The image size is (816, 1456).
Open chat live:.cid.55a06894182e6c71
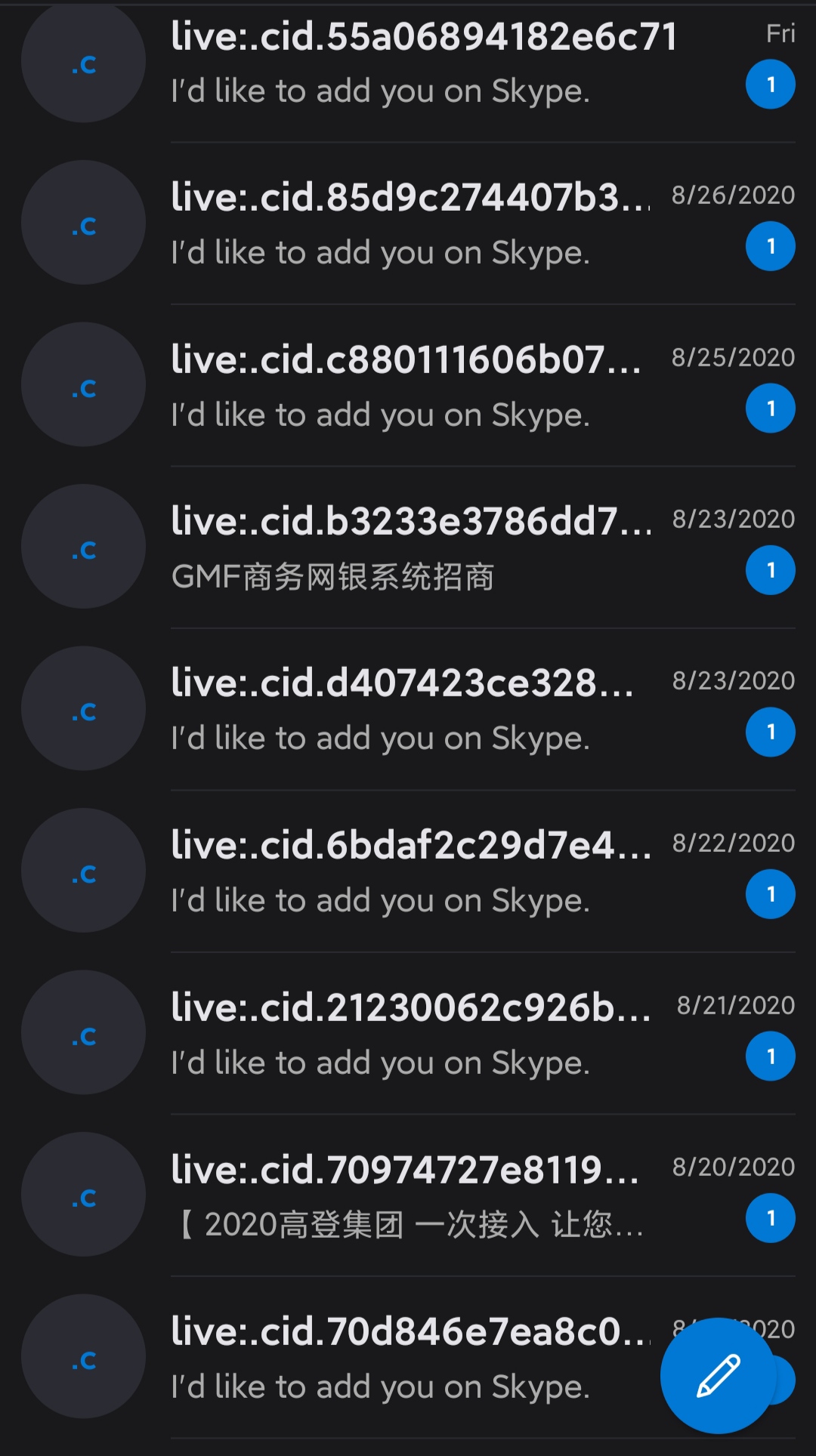[x=408, y=64]
